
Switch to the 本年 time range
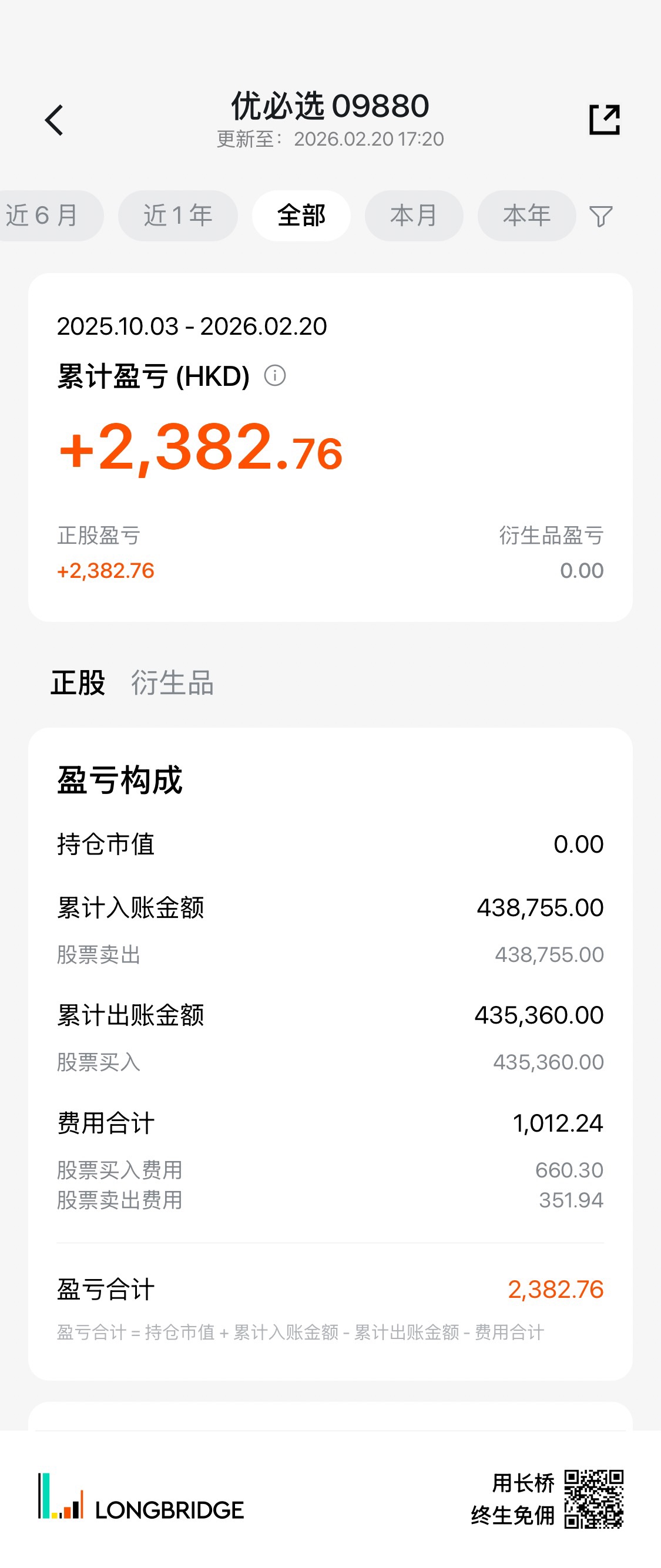(526, 216)
